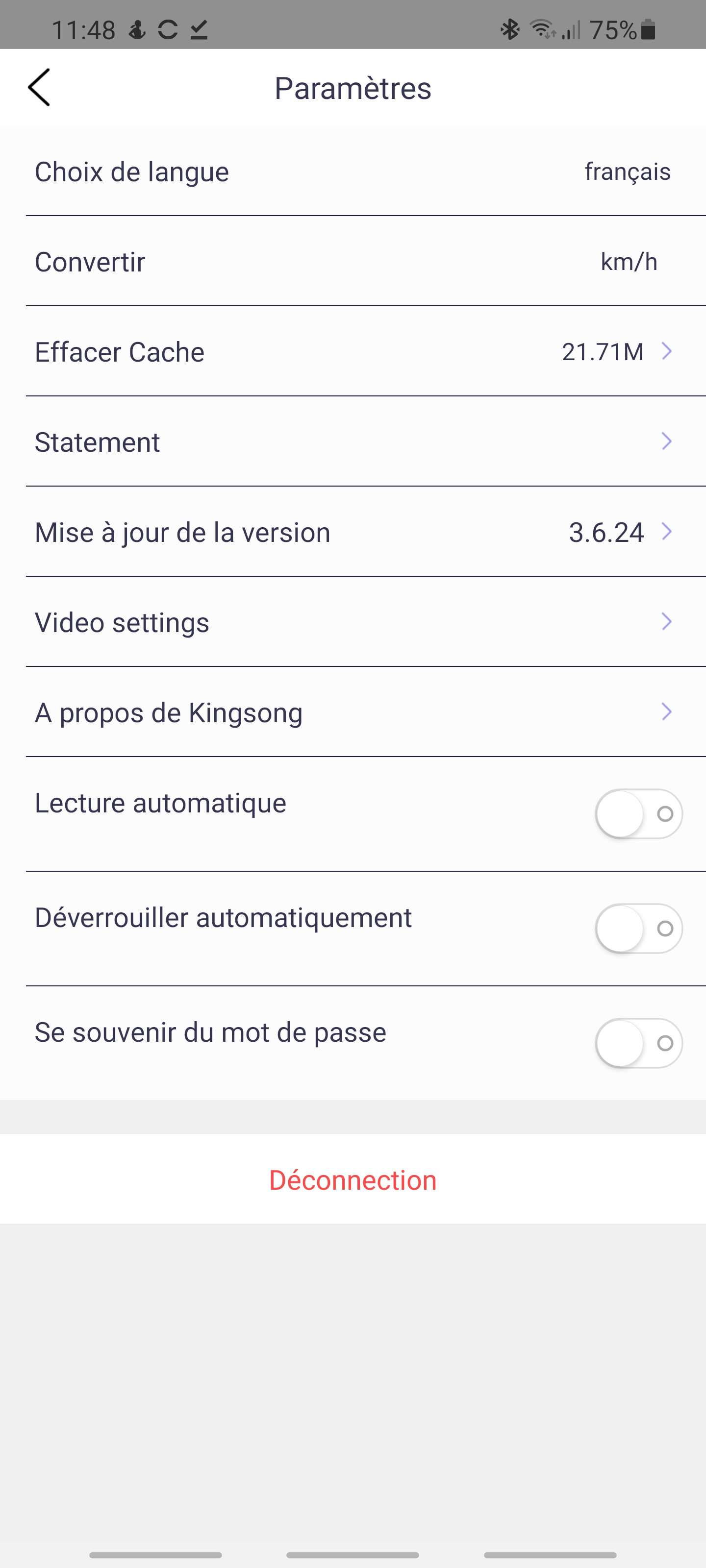The height and width of the screenshot is (1568, 706).
Task: Tap Effacer Cache to clear 21.71M
Action: [353, 351]
